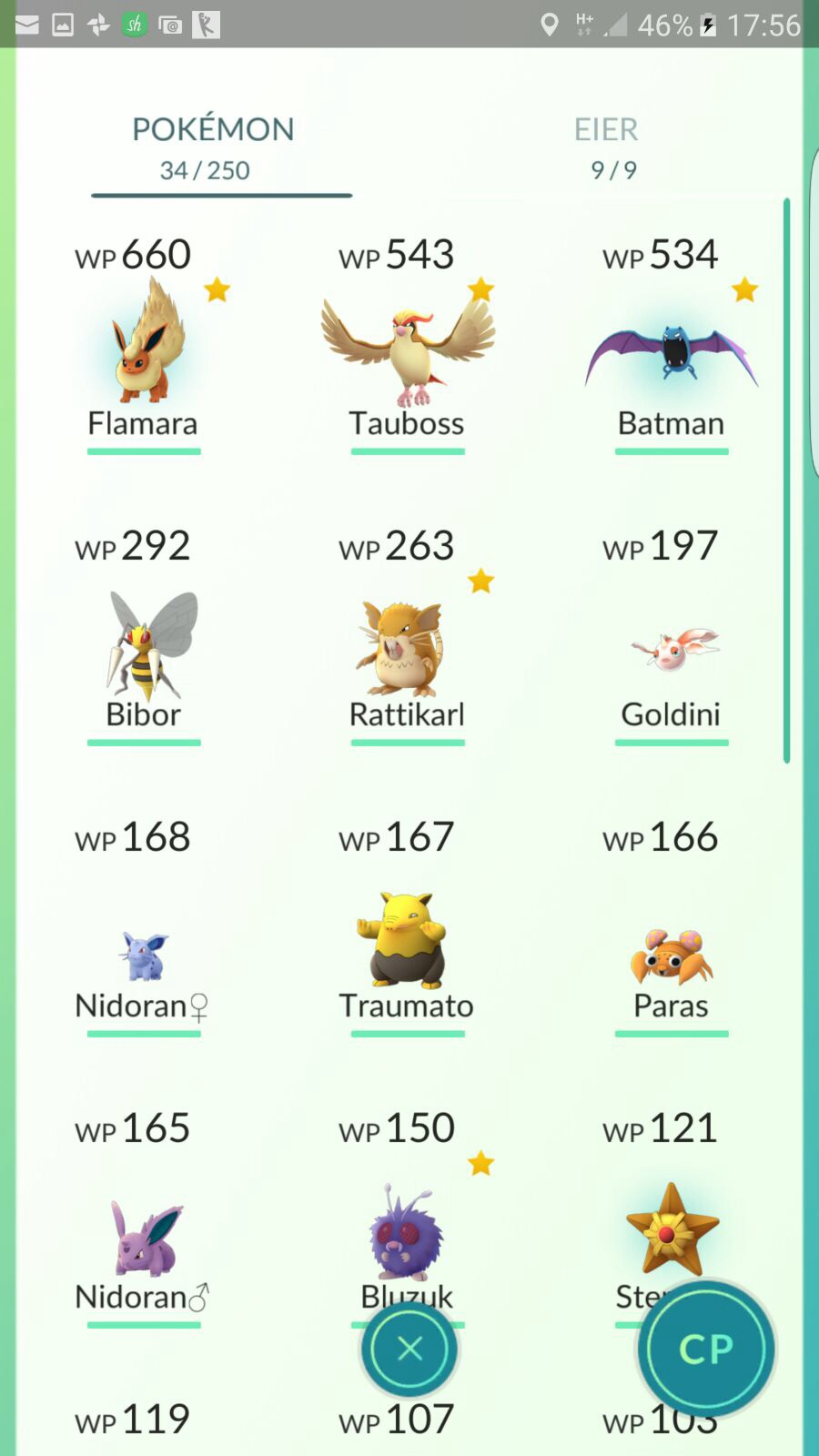
Task: Open the Goldini entry
Action: pos(672,635)
